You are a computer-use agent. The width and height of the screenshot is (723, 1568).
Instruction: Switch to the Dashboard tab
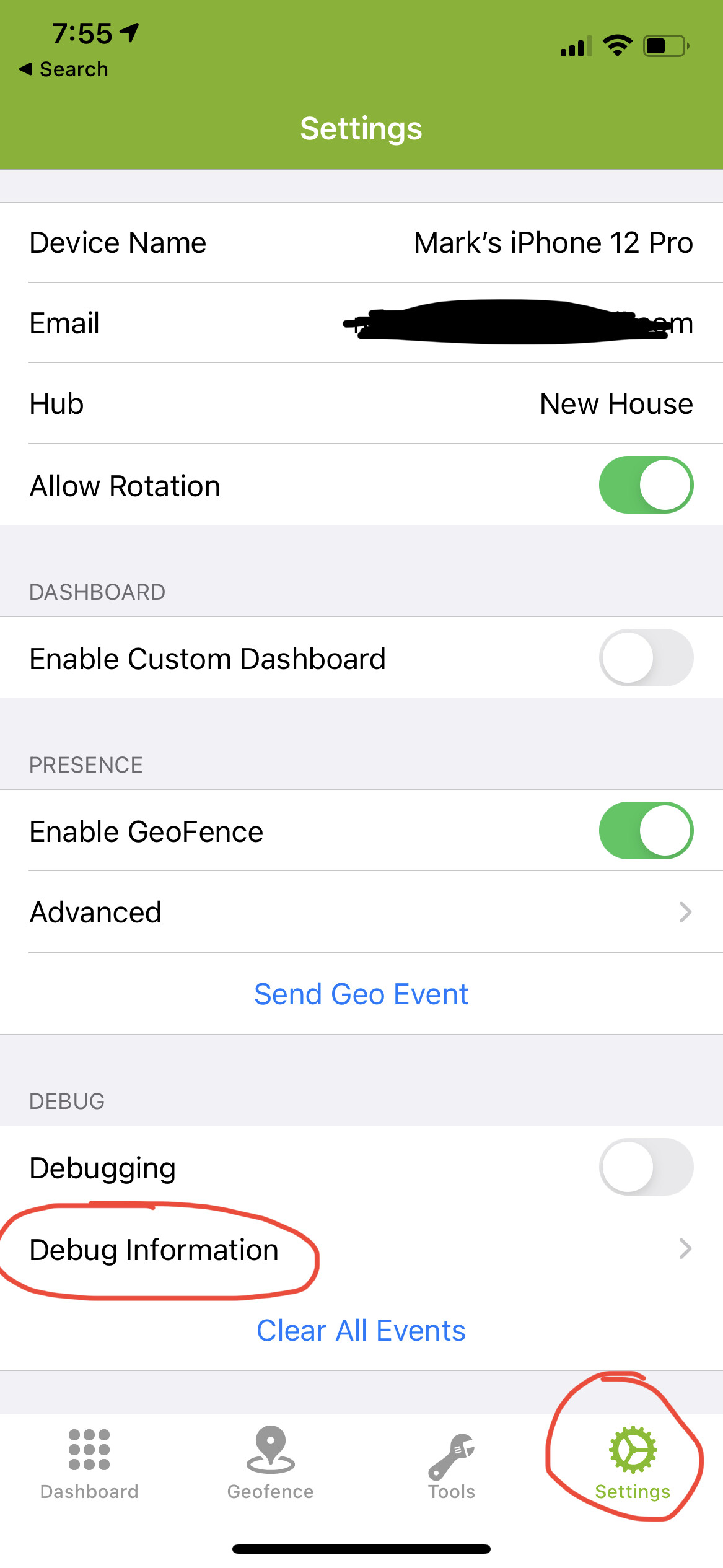pyautogui.click(x=89, y=1464)
